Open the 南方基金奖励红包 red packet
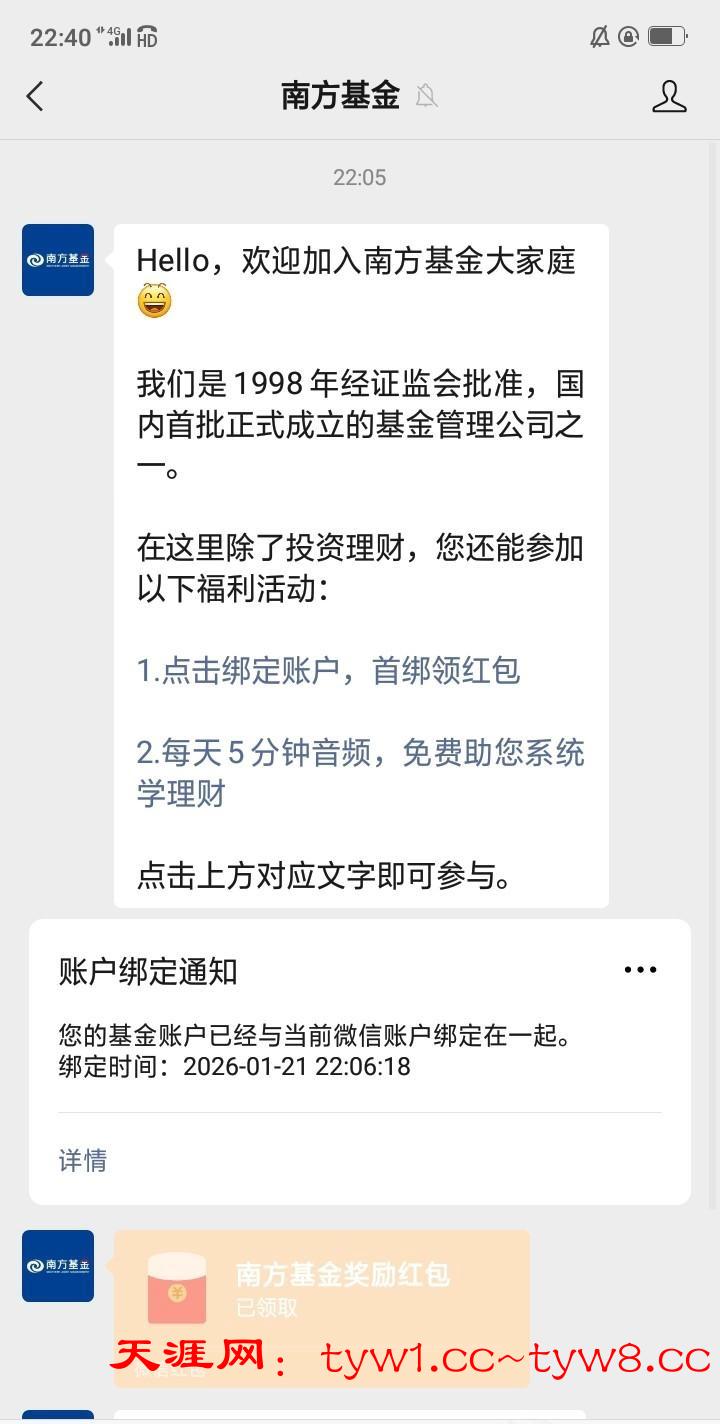This screenshot has width=720, height=1424. tap(322, 1289)
